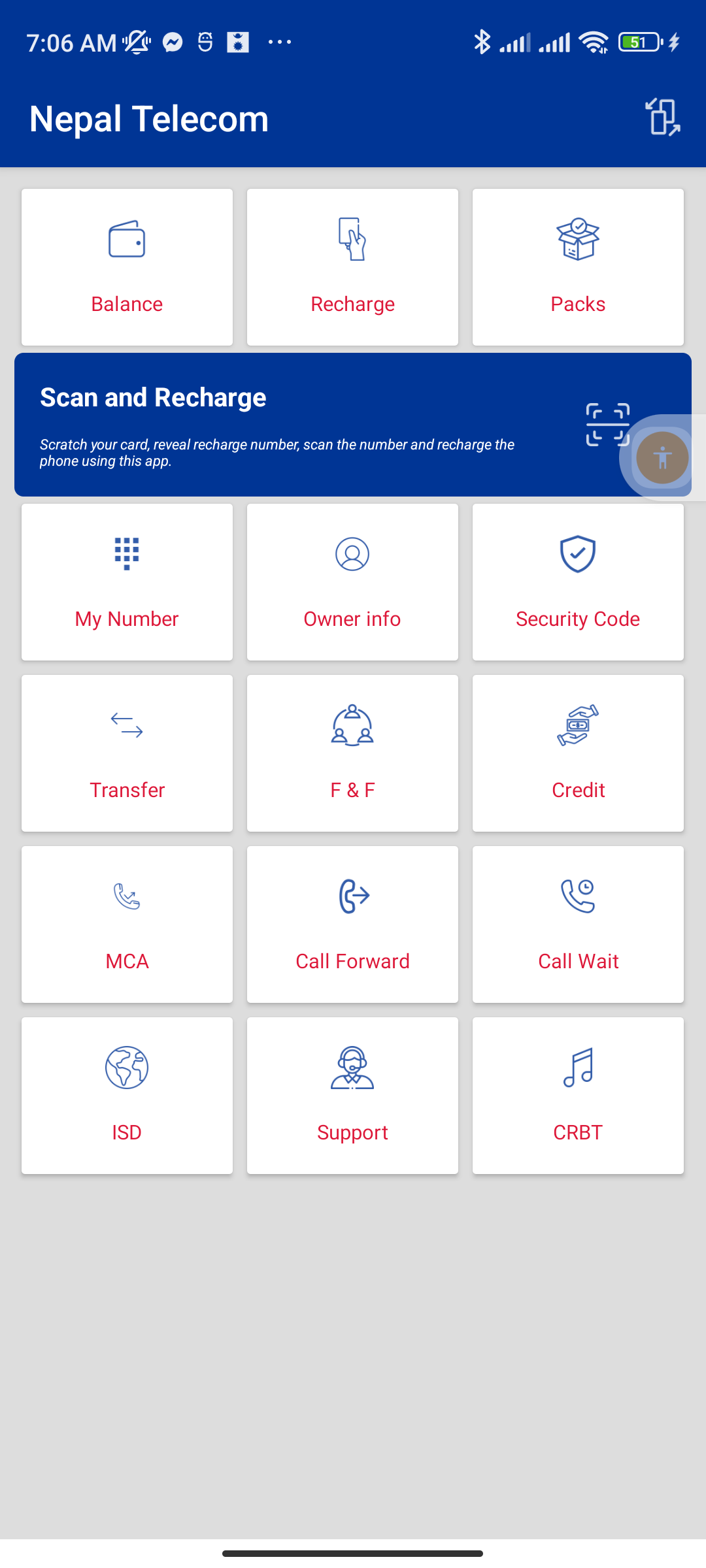
Task: Open Owner info
Action: [x=352, y=582]
